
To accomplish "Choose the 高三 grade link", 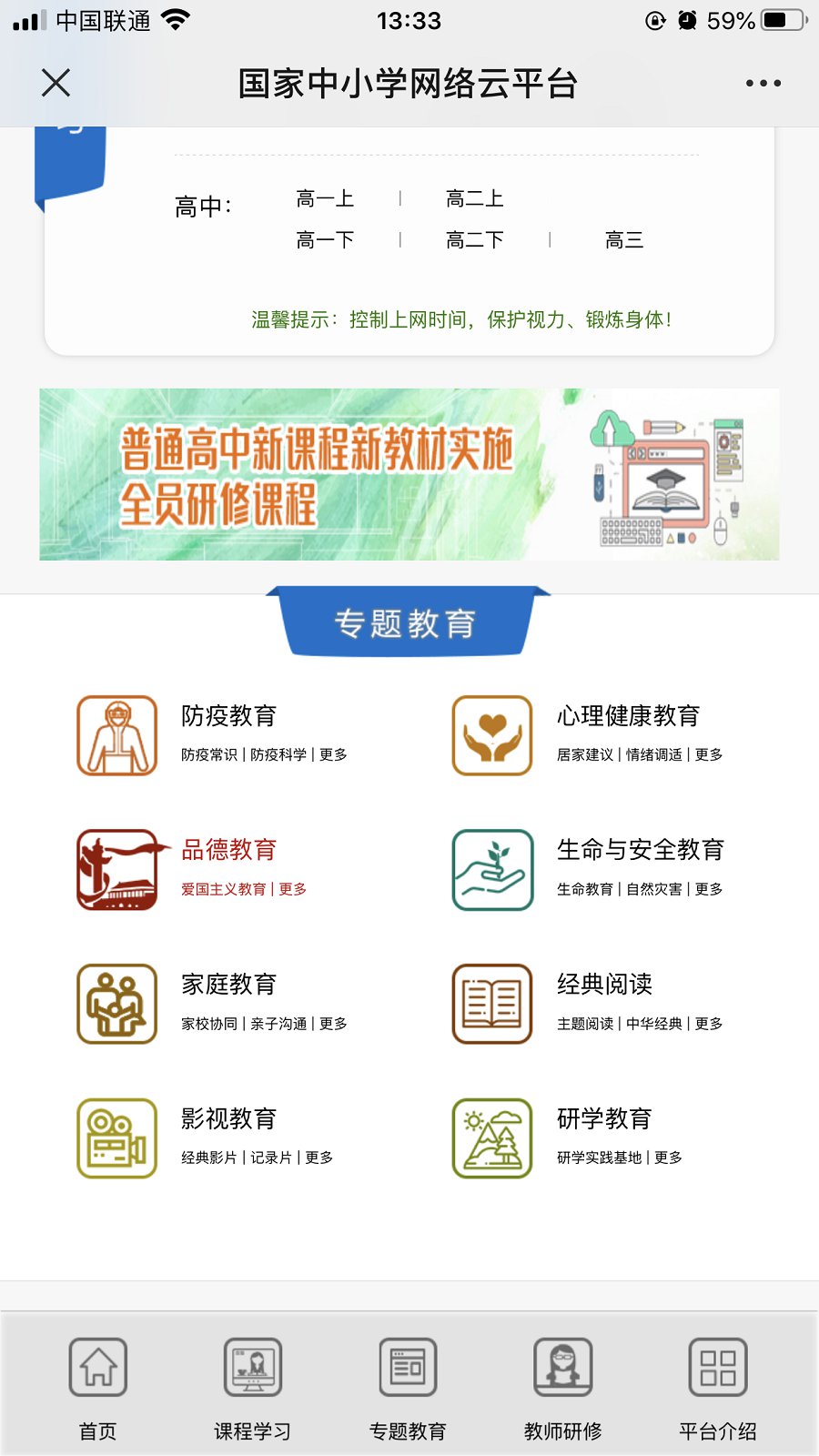I will pos(623,240).
